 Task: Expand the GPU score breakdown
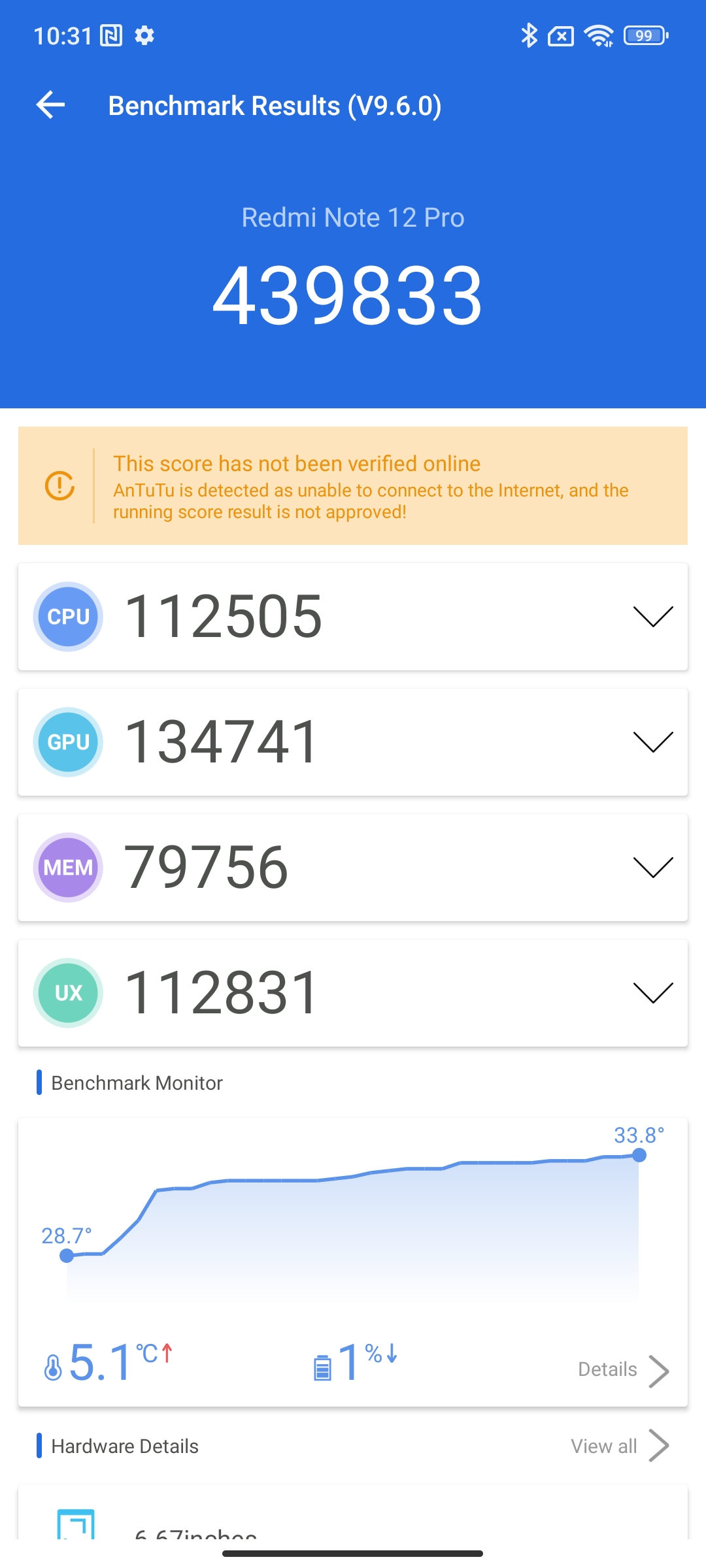pyautogui.click(x=652, y=742)
